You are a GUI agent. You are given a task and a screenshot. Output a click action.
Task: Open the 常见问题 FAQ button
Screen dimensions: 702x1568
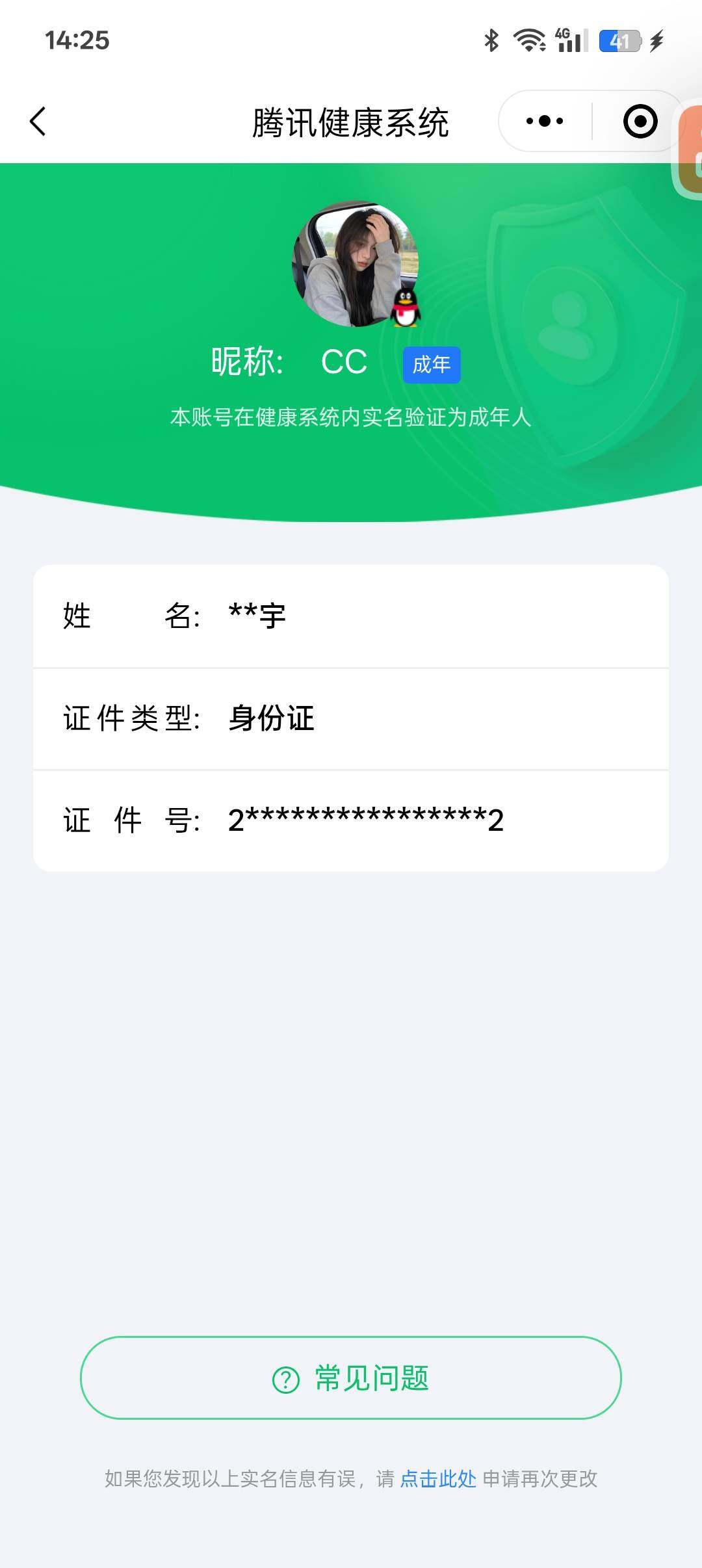point(351,1378)
